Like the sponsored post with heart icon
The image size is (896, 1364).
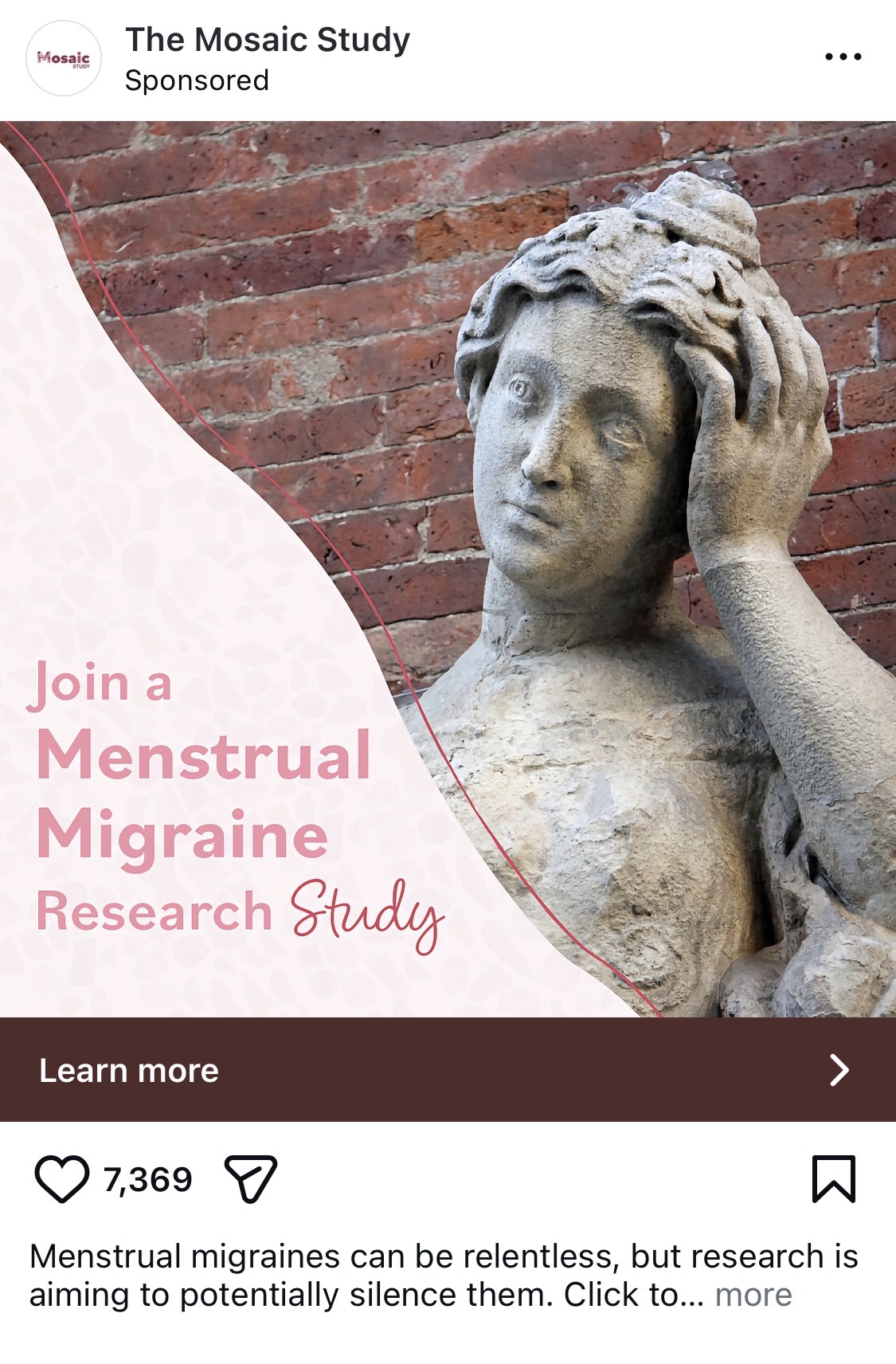[x=62, y=1178]
